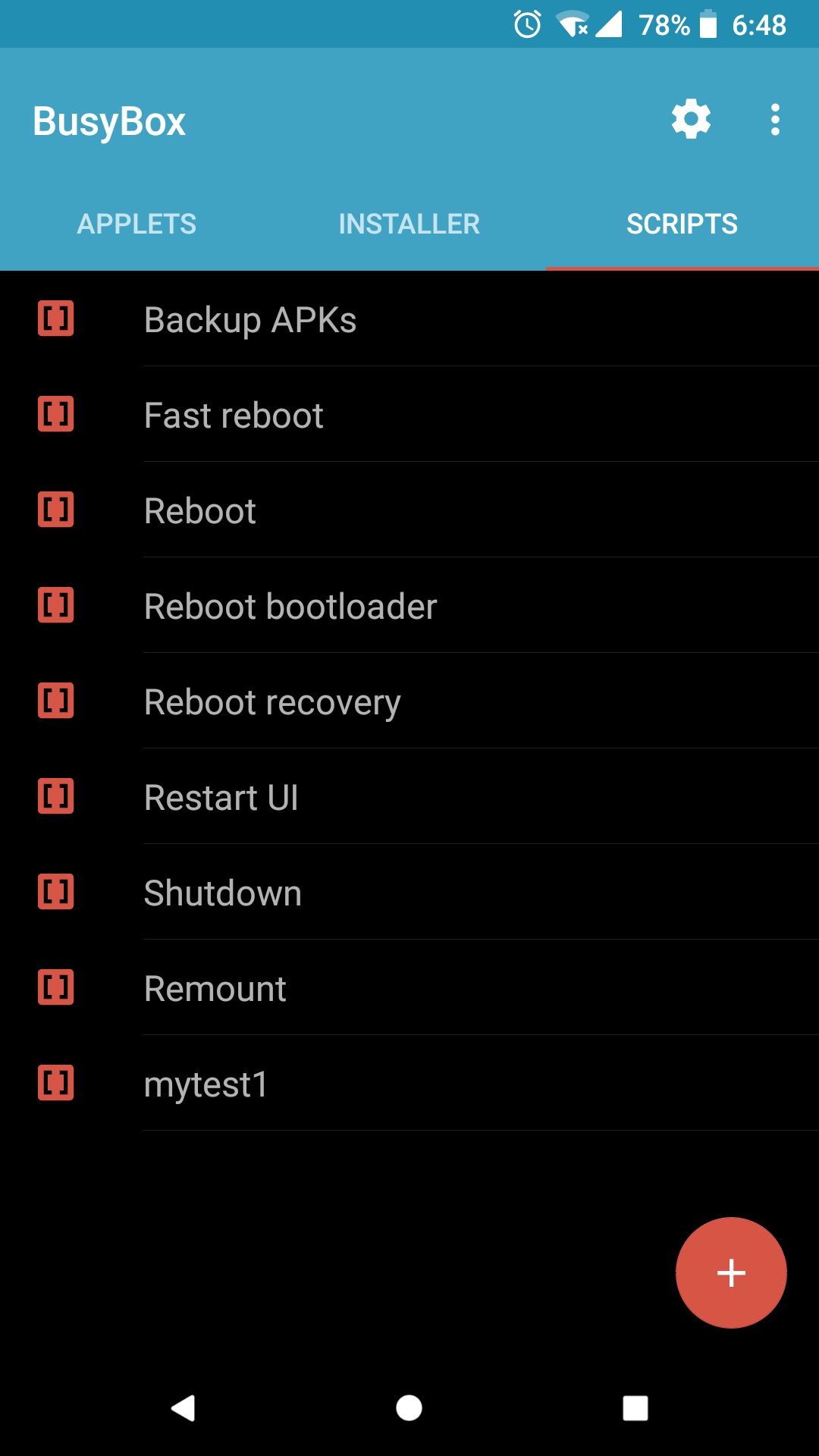This screenshot has height=1456, width=819.
Task: Select the Scripts tab
Action: pyautogui.click(x=682, y=224)
